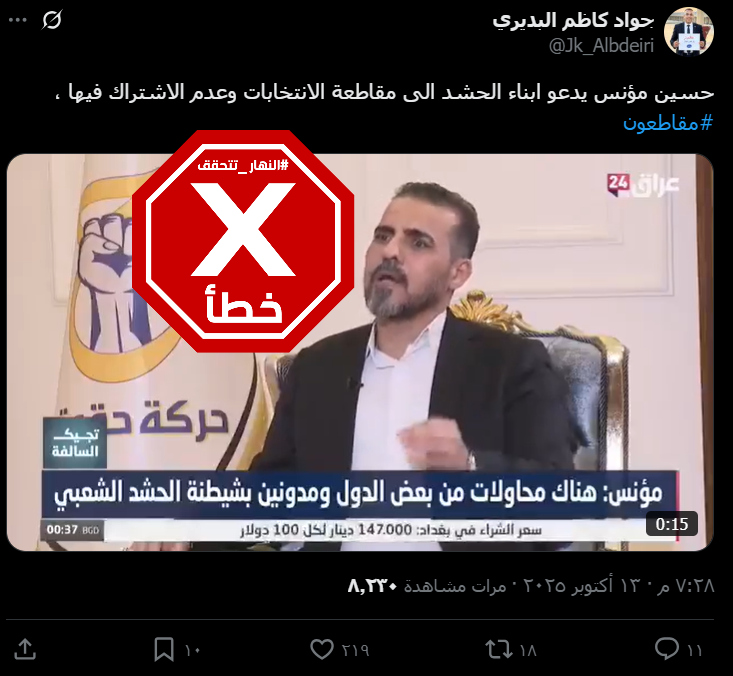Play the embedded video in the tweet
The width and height of the screenshot is (733, 676).
360,350
